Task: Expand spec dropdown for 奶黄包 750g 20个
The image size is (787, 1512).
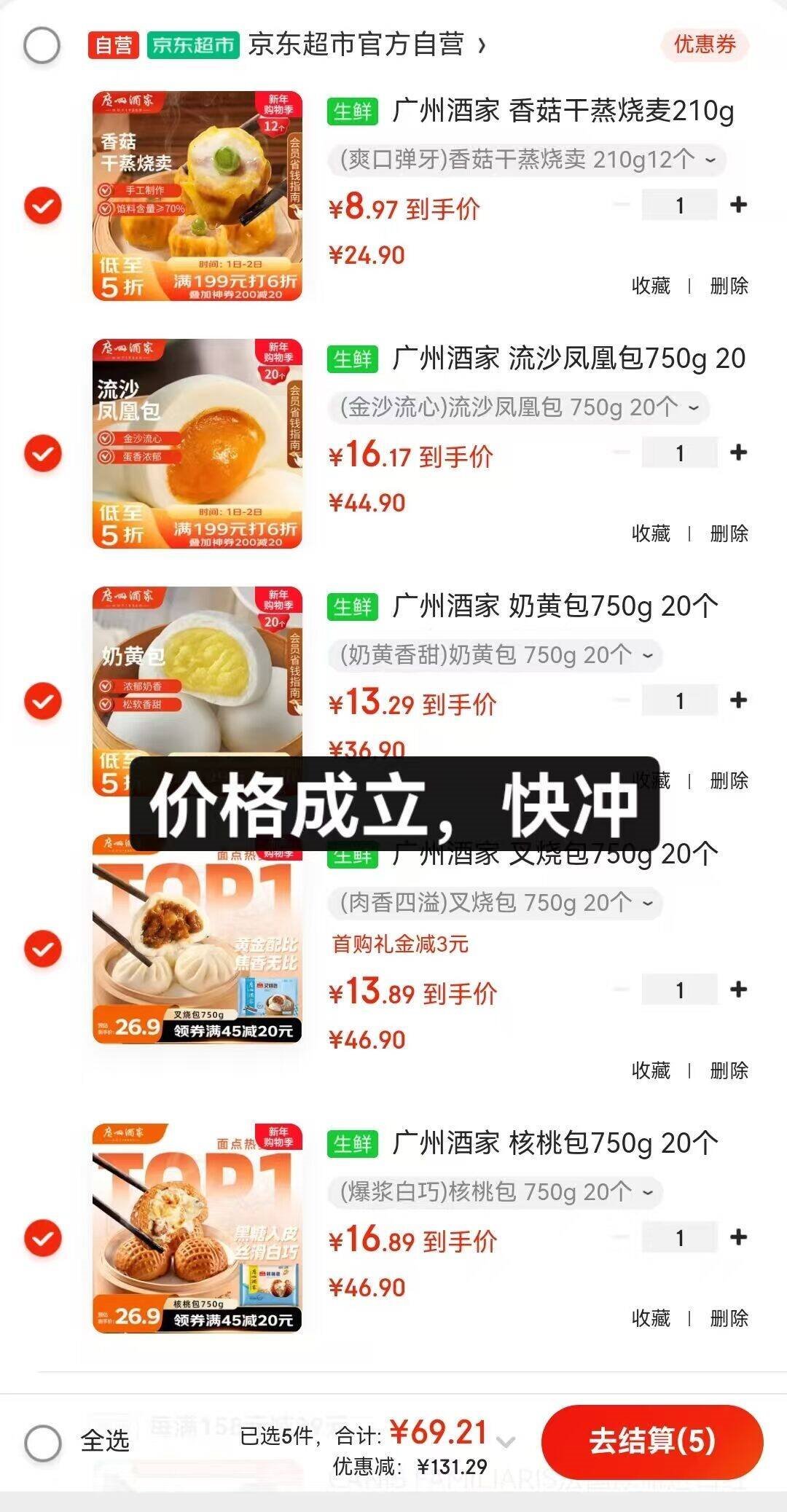Action: click(x=495, y=655)
